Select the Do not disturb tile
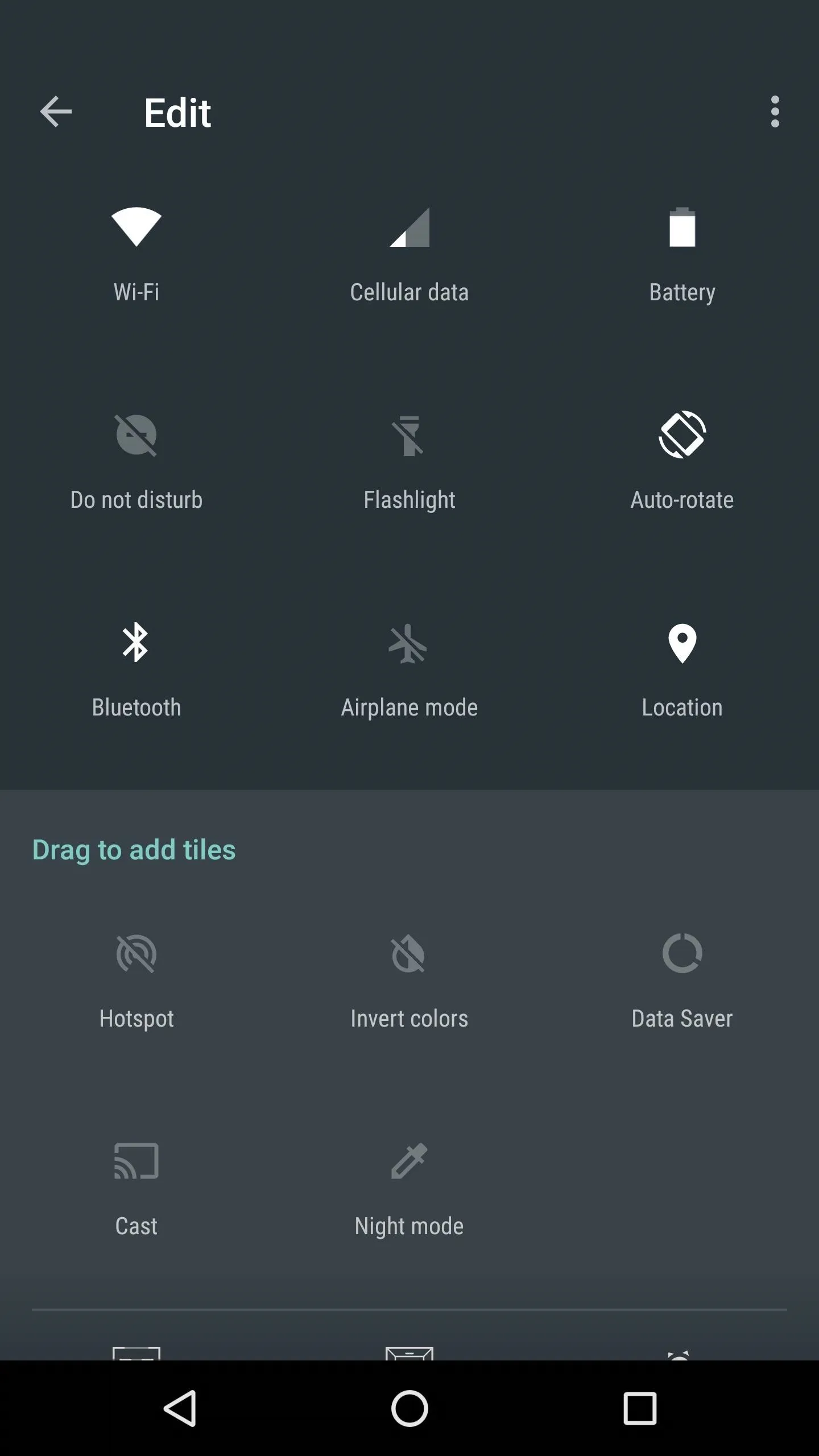819x1456 pixels. pyautogui.click(x=136, y=461)
